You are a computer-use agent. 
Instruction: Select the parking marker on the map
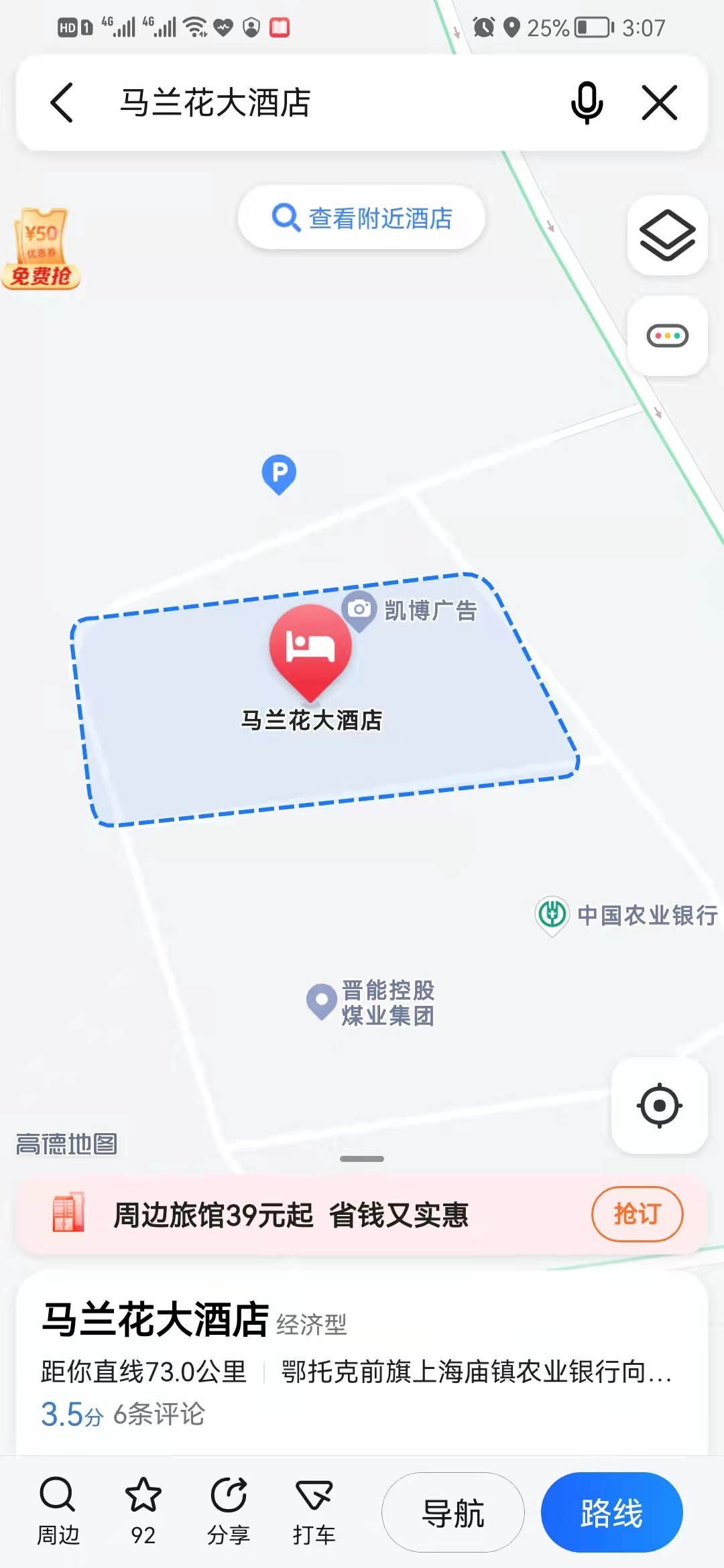(x=279, y=473)
